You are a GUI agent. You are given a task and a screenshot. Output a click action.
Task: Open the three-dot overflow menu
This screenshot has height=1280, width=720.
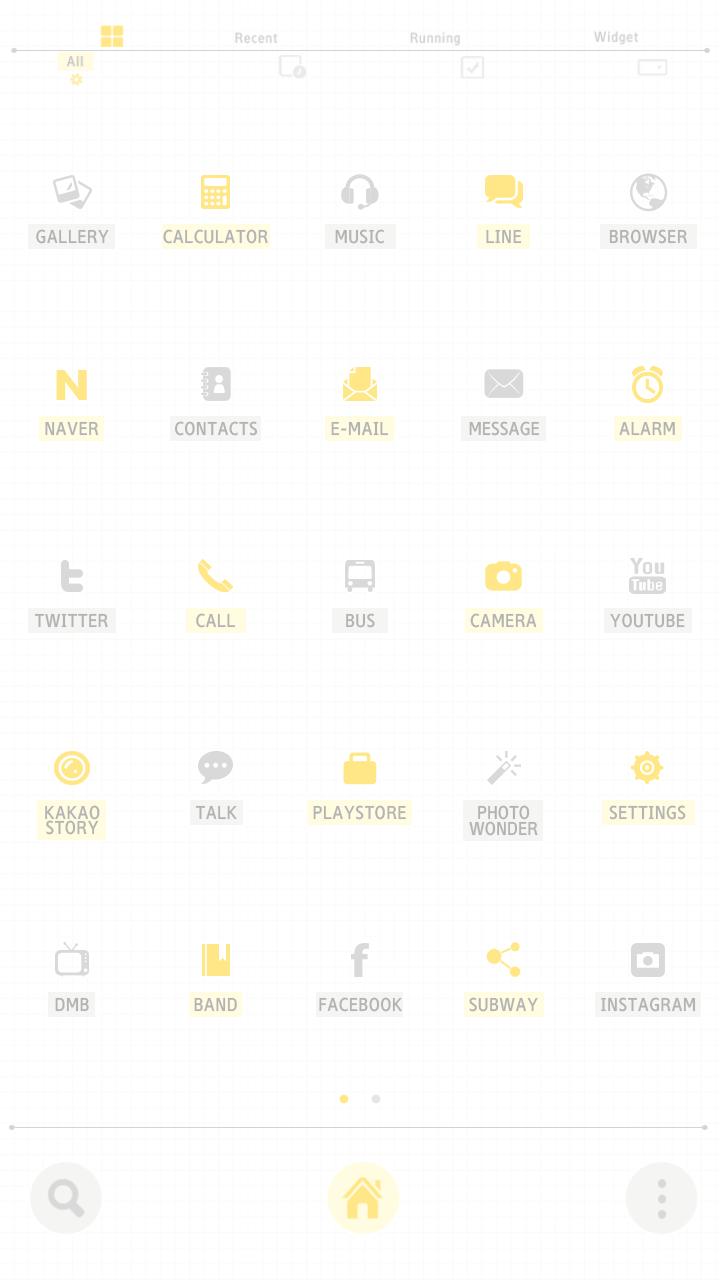[x=661, y=1197]
